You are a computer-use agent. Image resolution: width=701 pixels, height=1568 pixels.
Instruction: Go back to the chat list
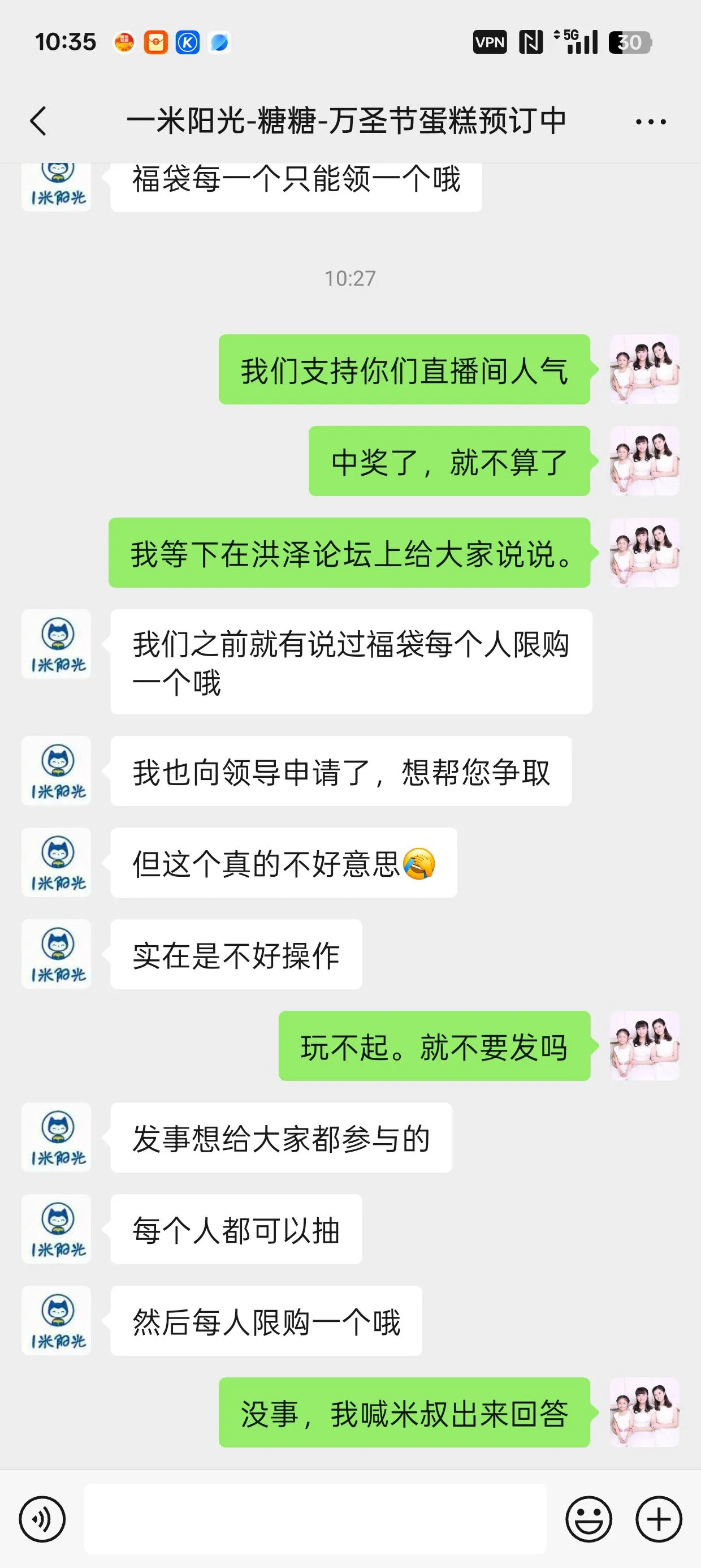point(38,120)
